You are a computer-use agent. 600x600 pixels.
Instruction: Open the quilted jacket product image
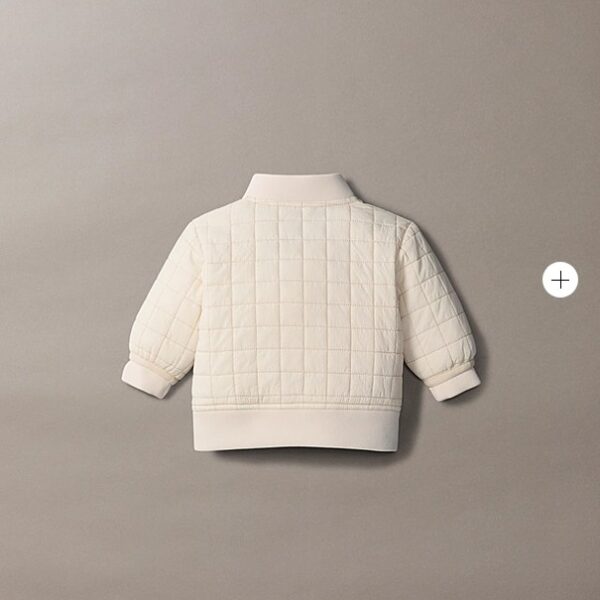[300, 310]
